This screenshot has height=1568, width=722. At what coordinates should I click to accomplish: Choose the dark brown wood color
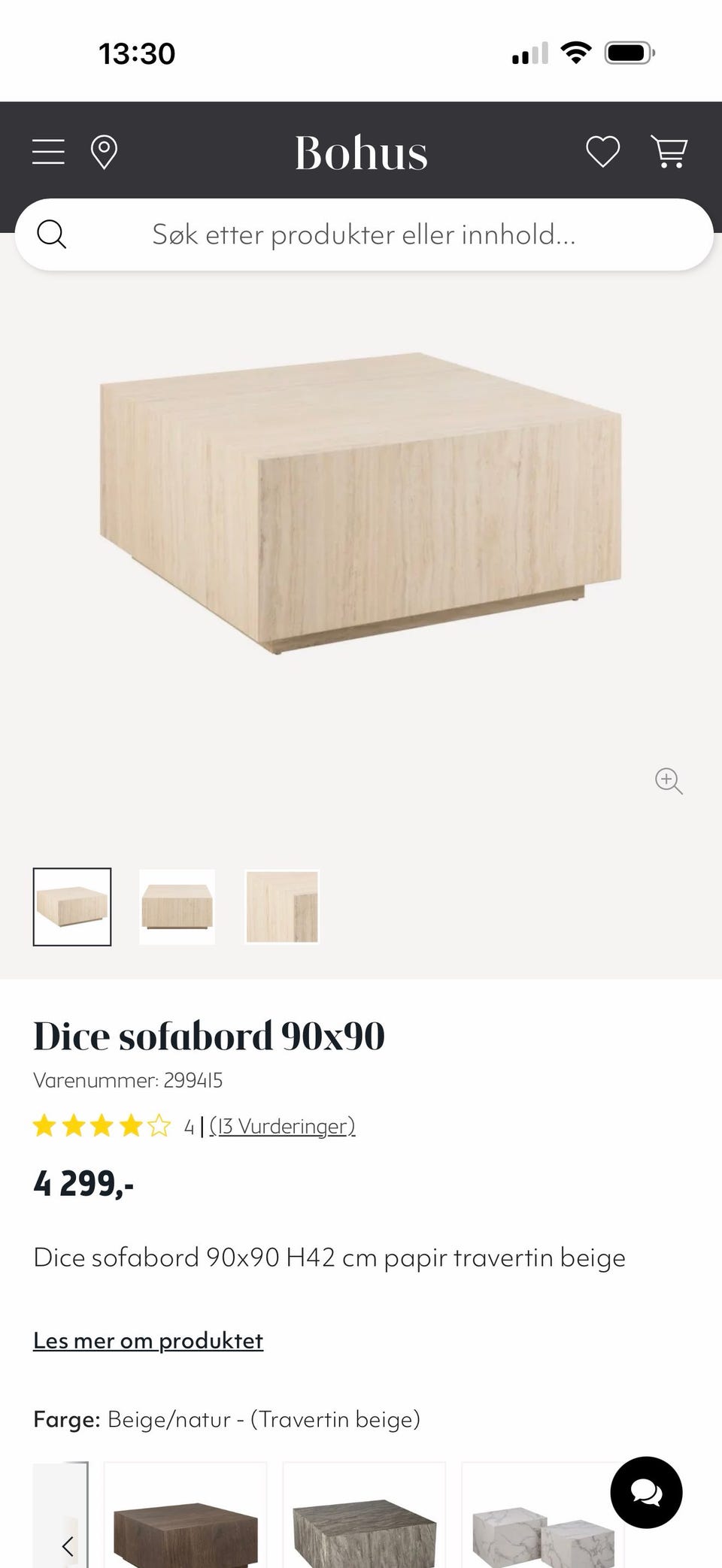185,1526
